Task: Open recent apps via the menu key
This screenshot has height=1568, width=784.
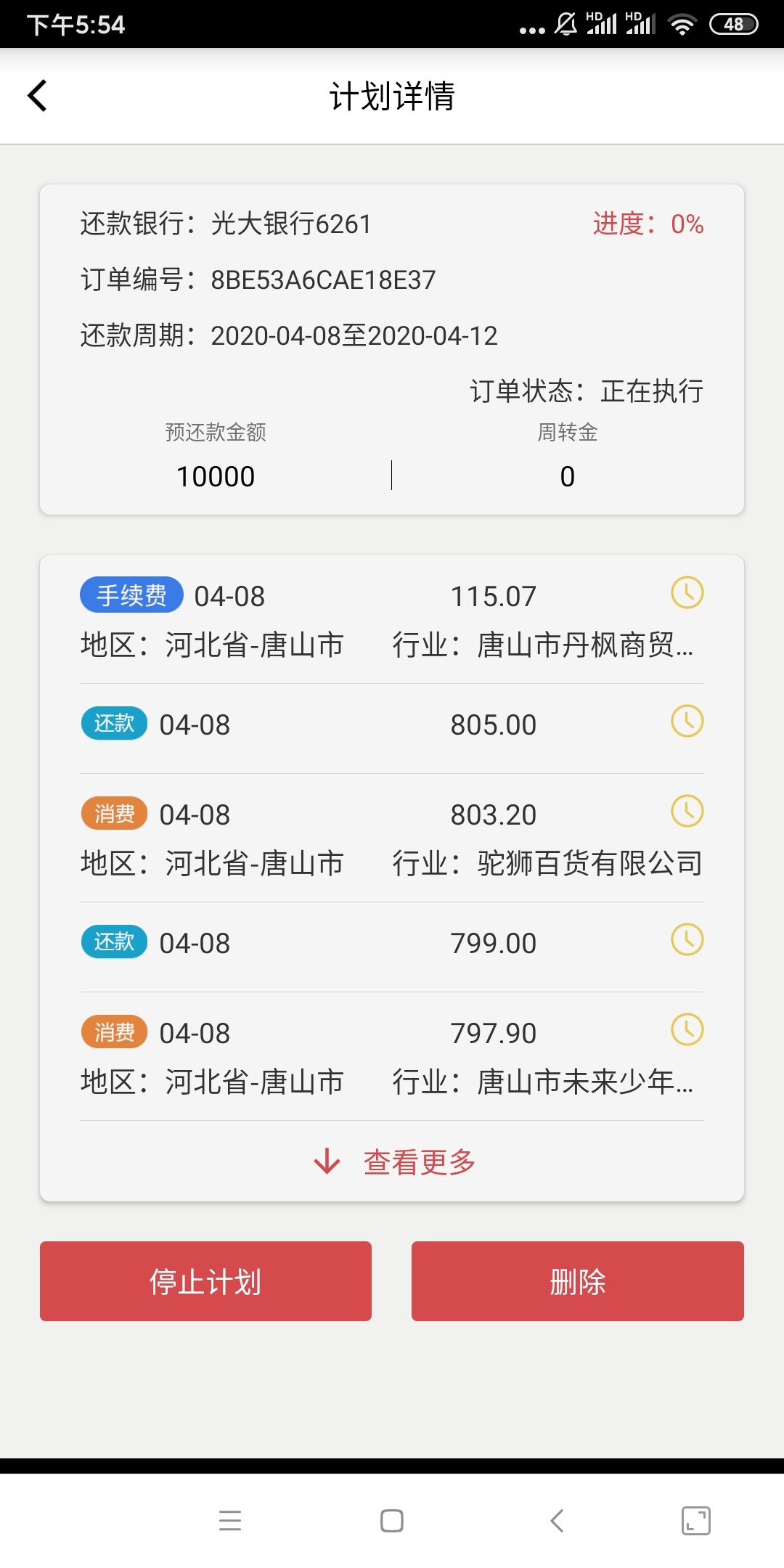Action: (x=230, y=1520)
